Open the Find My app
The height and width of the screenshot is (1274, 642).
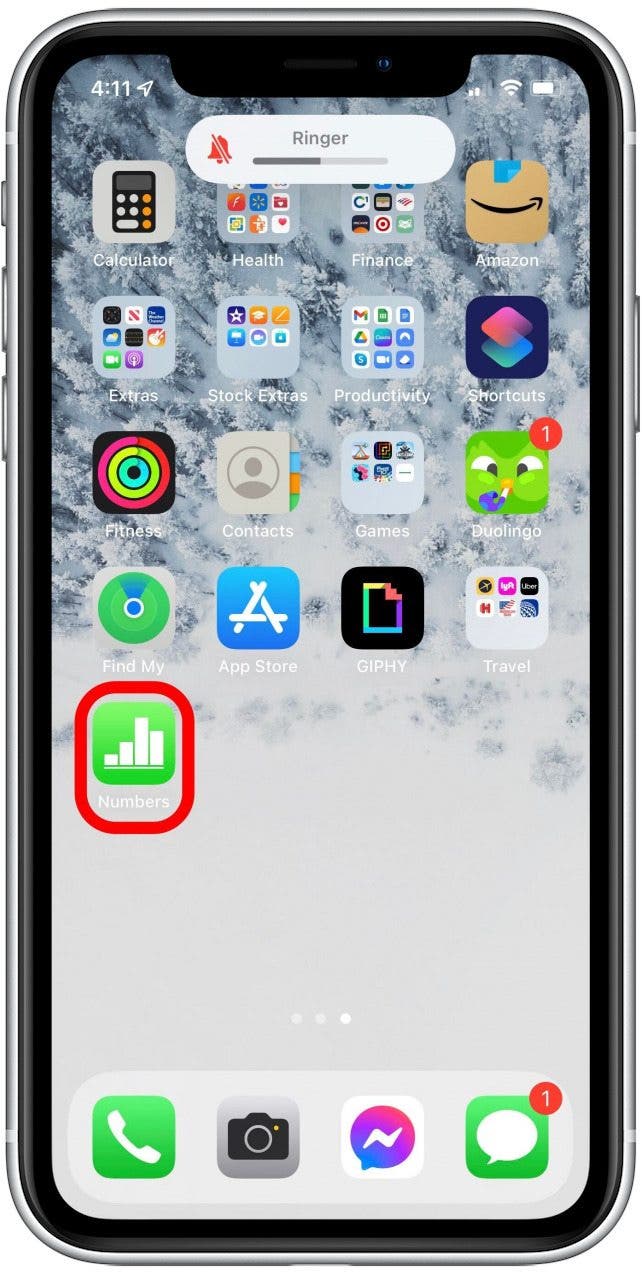click(134, 608)
